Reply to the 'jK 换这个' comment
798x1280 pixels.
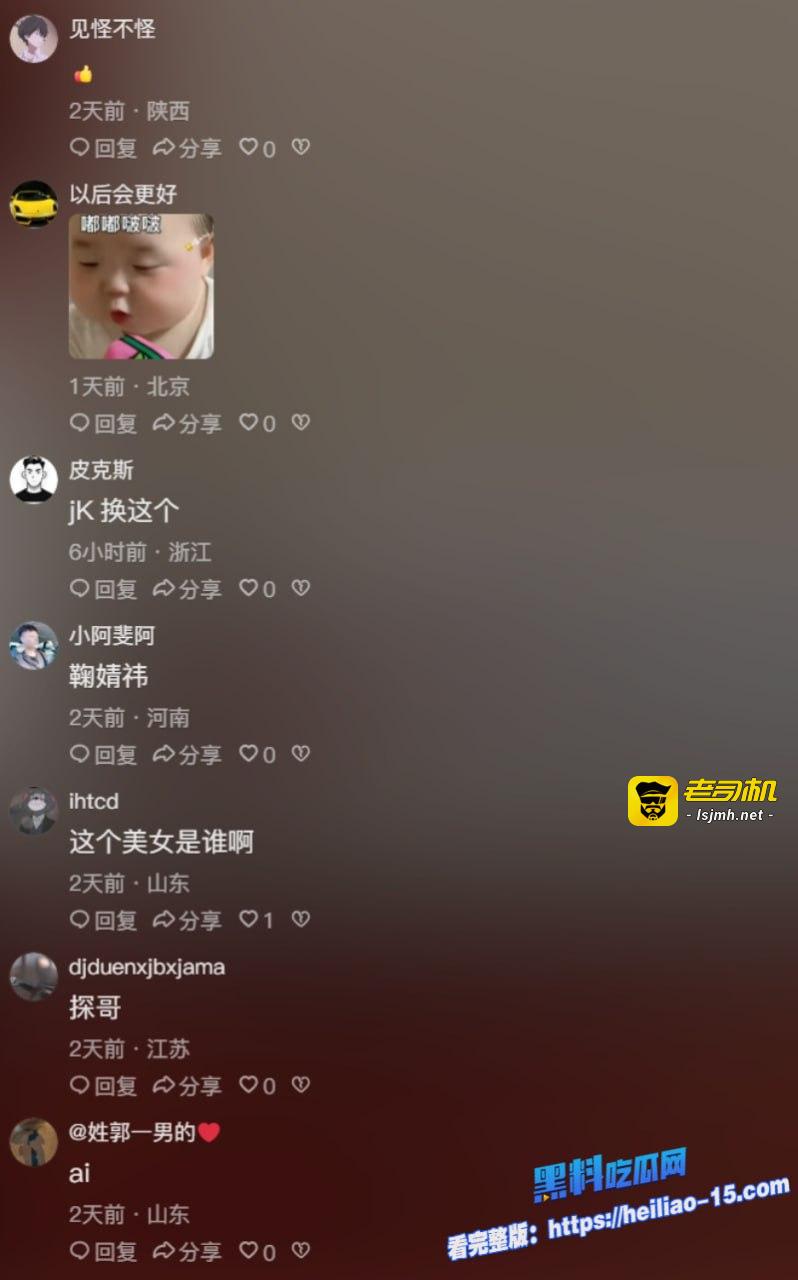click(103, 589)
